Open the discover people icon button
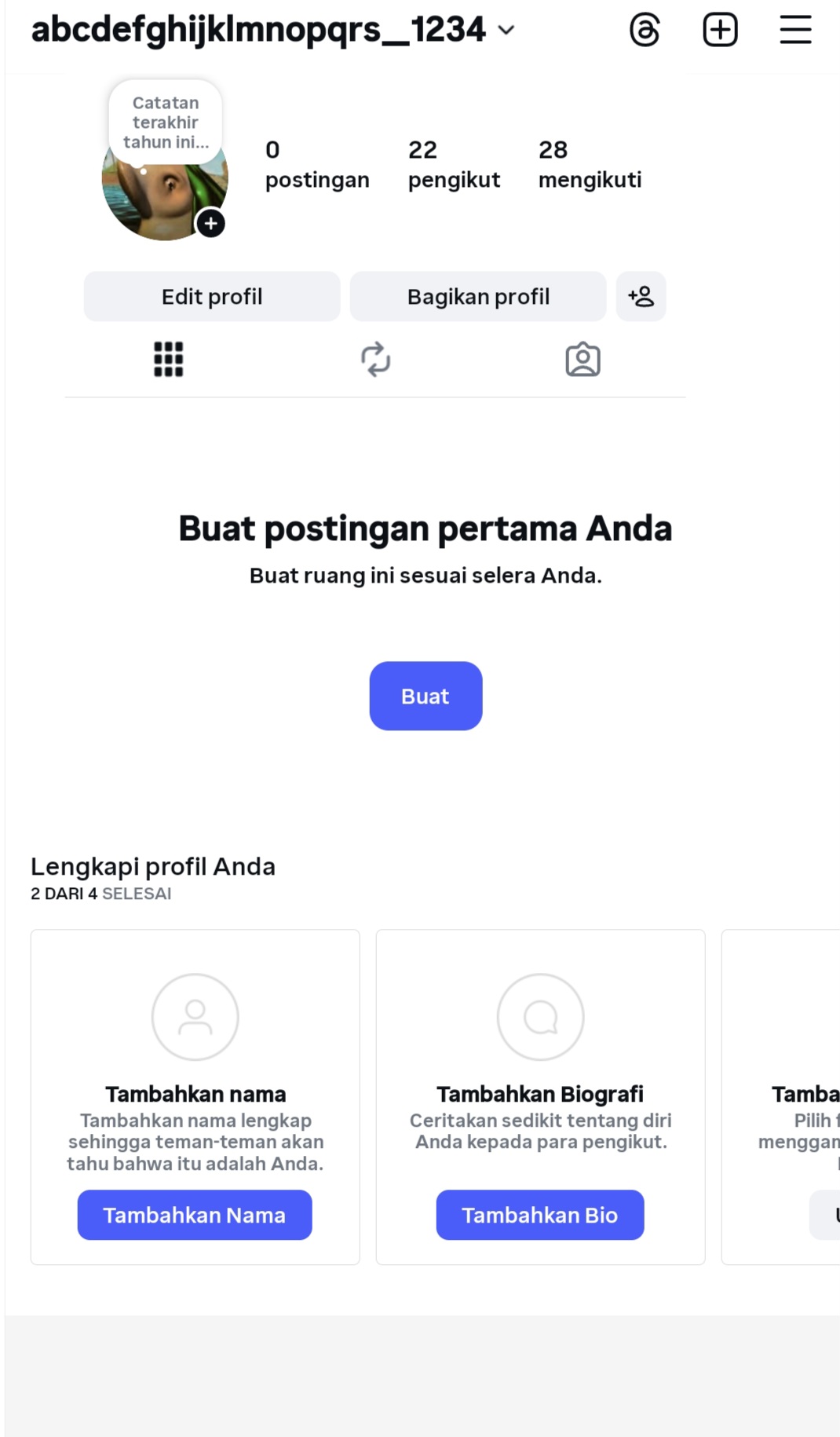This screenshot has height=1437, width=840. [x=641, y=297]
